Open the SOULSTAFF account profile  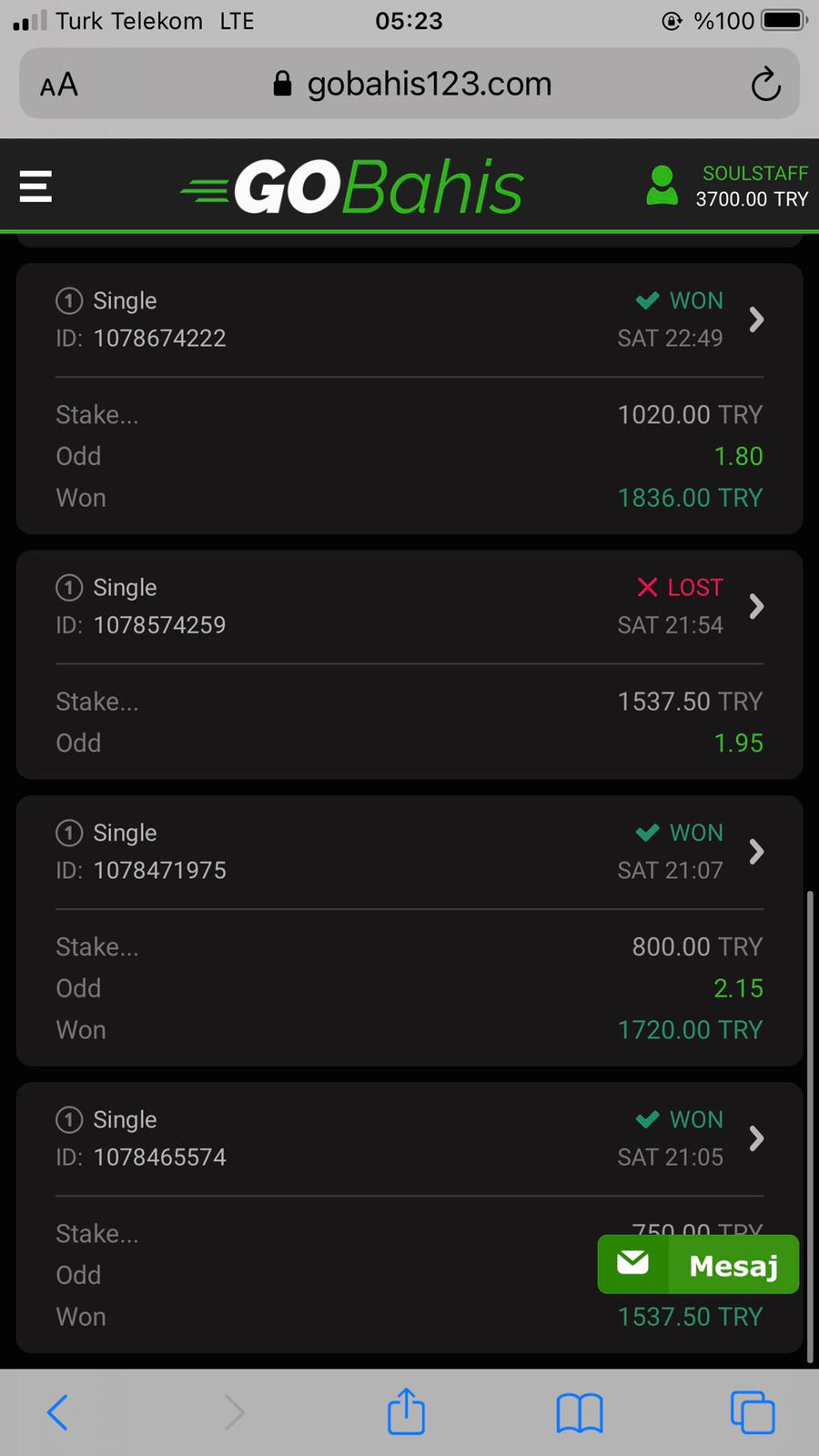click(x=726, y=186)
